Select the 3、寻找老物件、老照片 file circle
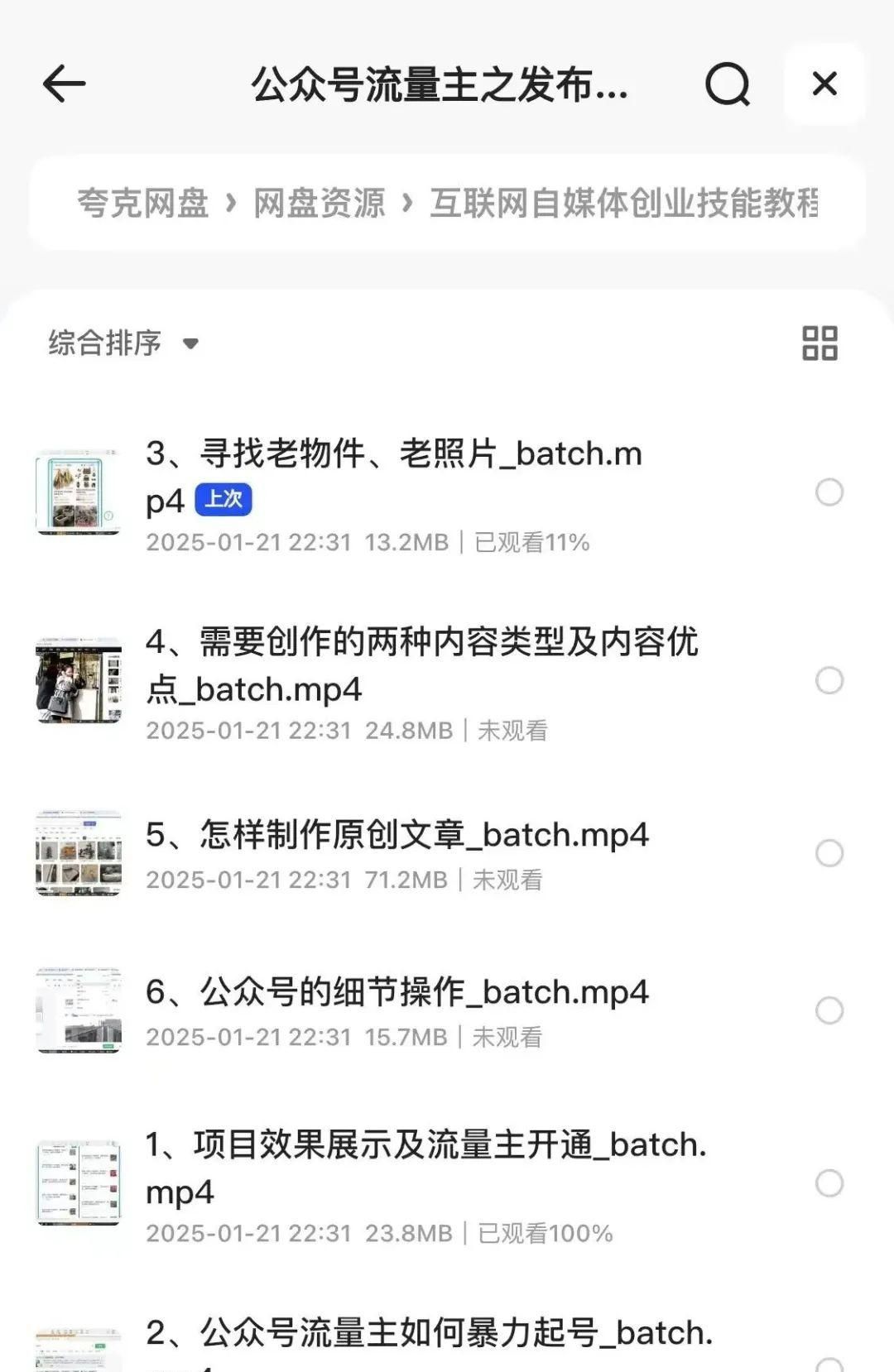894x1372 pixels. [x=829, y=492]
